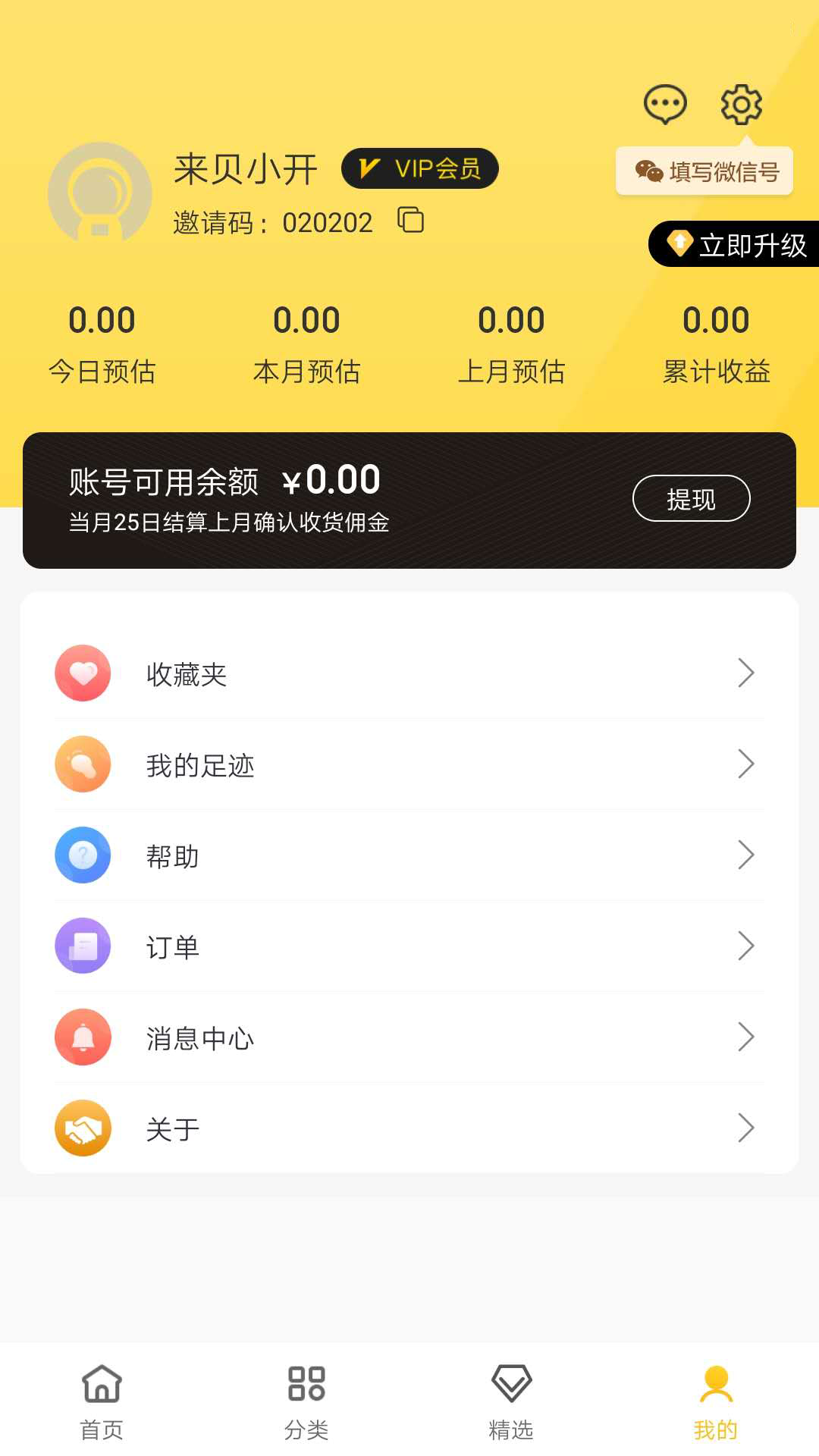Image resolution: width=819 pixels, height=1456 pixels.
Task: Click the footprint icon for 我的足迹
Action: tap(83, 764)
